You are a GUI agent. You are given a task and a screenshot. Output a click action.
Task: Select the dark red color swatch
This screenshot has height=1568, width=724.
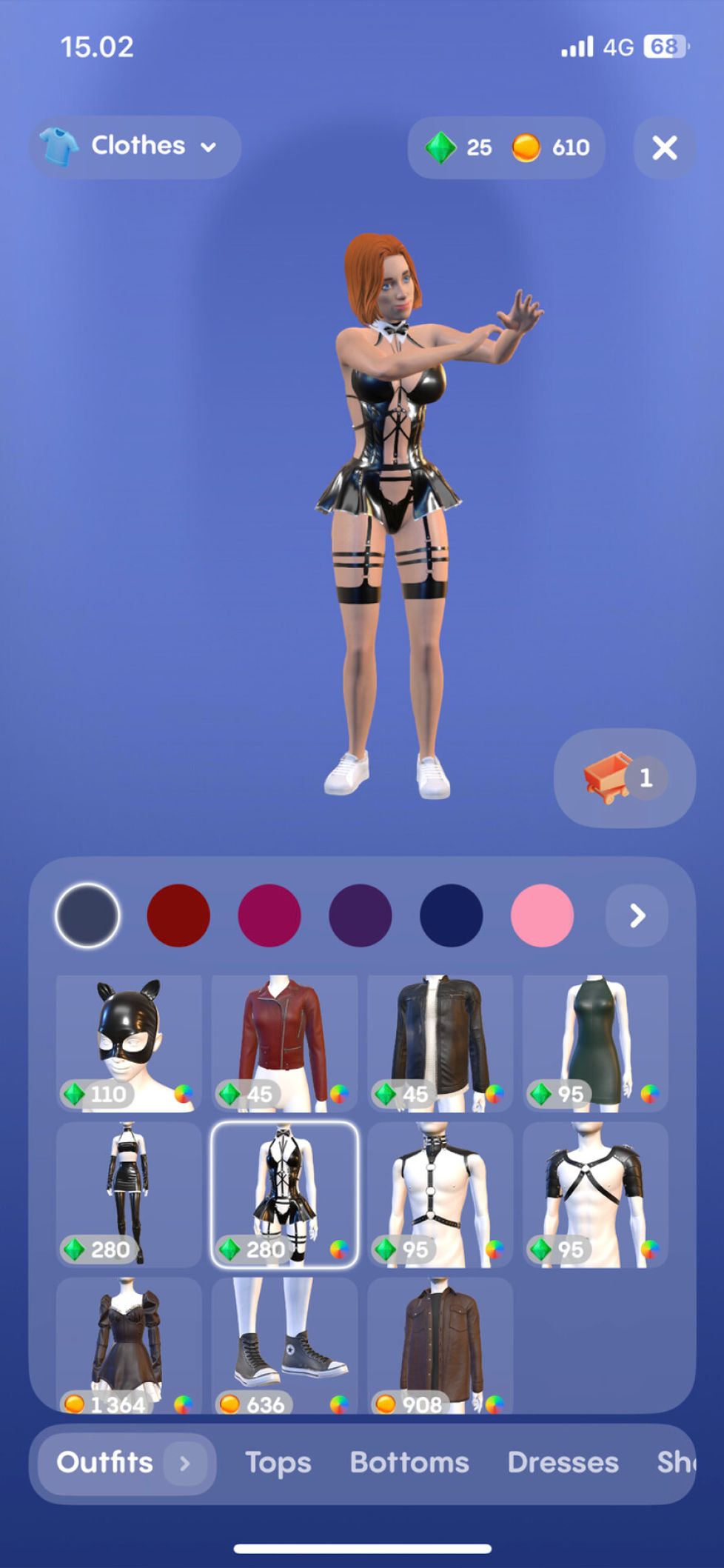[x=178, y=915]
